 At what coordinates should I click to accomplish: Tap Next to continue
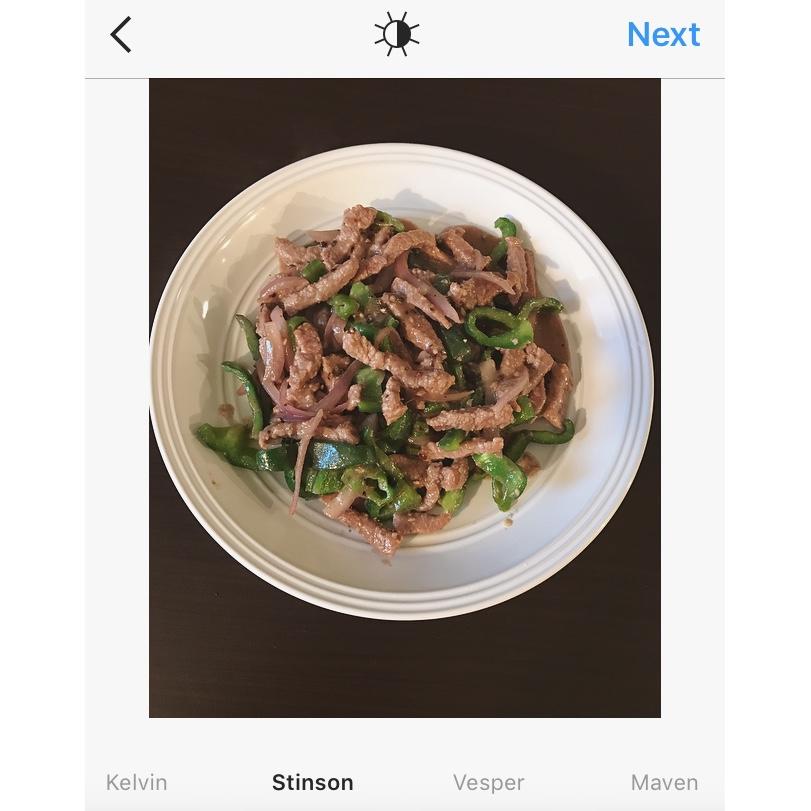(x=663, y=35)
